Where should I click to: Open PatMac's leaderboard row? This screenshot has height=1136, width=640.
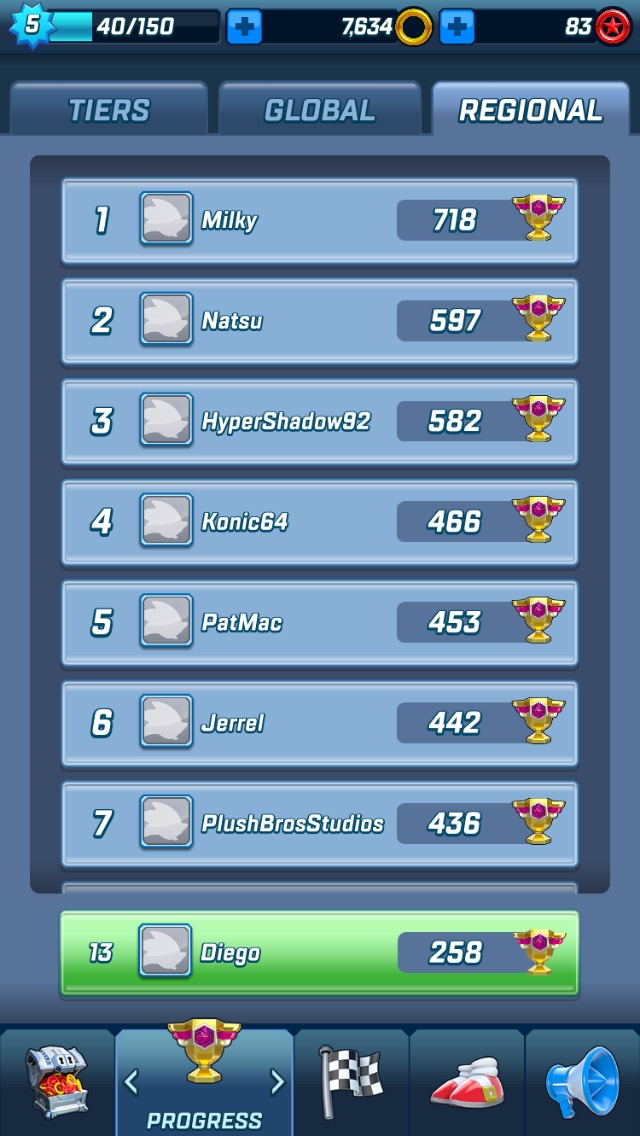tap(320, 622)
